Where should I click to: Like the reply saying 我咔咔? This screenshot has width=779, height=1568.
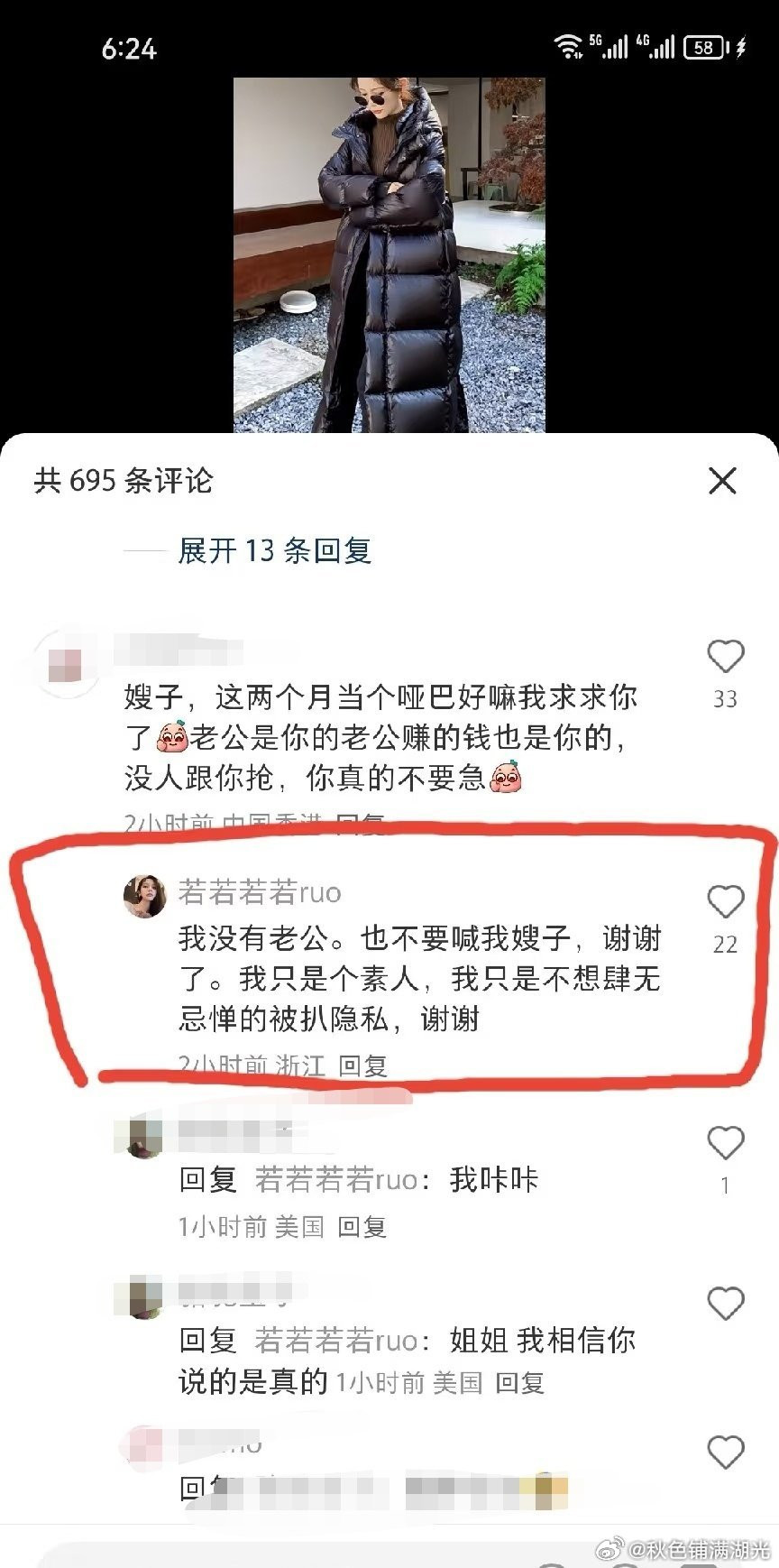(725, 1143)
